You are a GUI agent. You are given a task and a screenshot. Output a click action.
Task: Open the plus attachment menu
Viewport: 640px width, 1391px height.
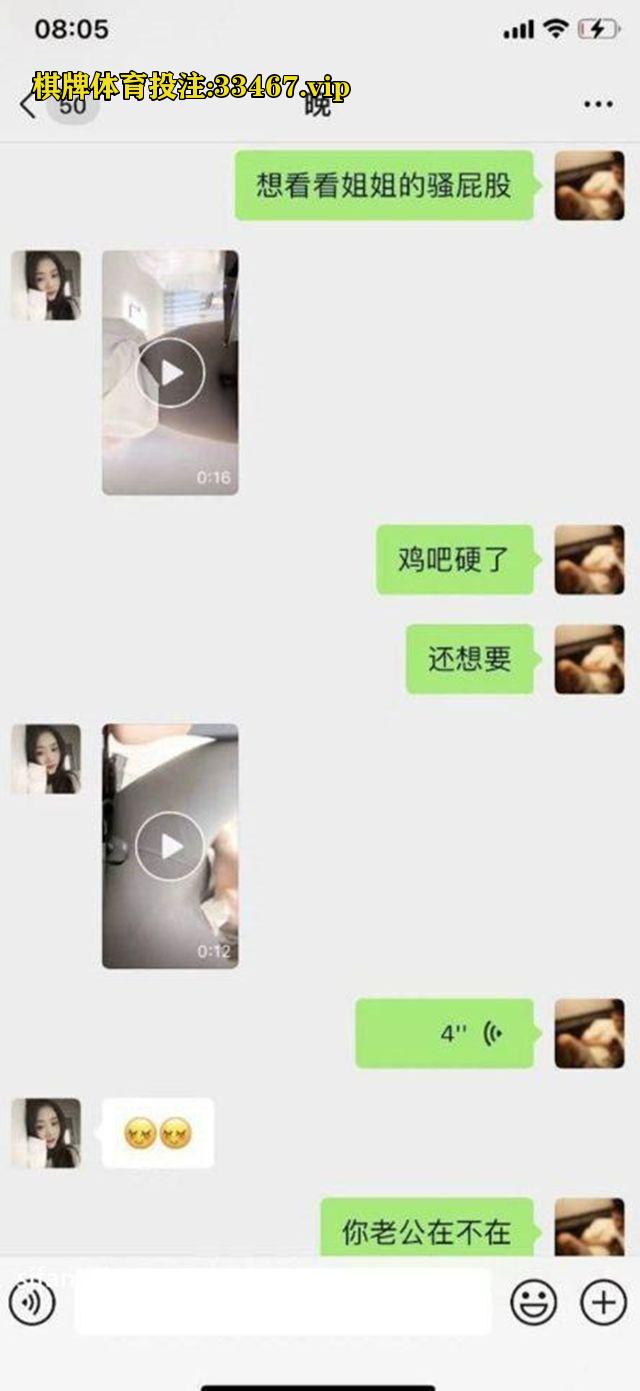(603, 1302)
